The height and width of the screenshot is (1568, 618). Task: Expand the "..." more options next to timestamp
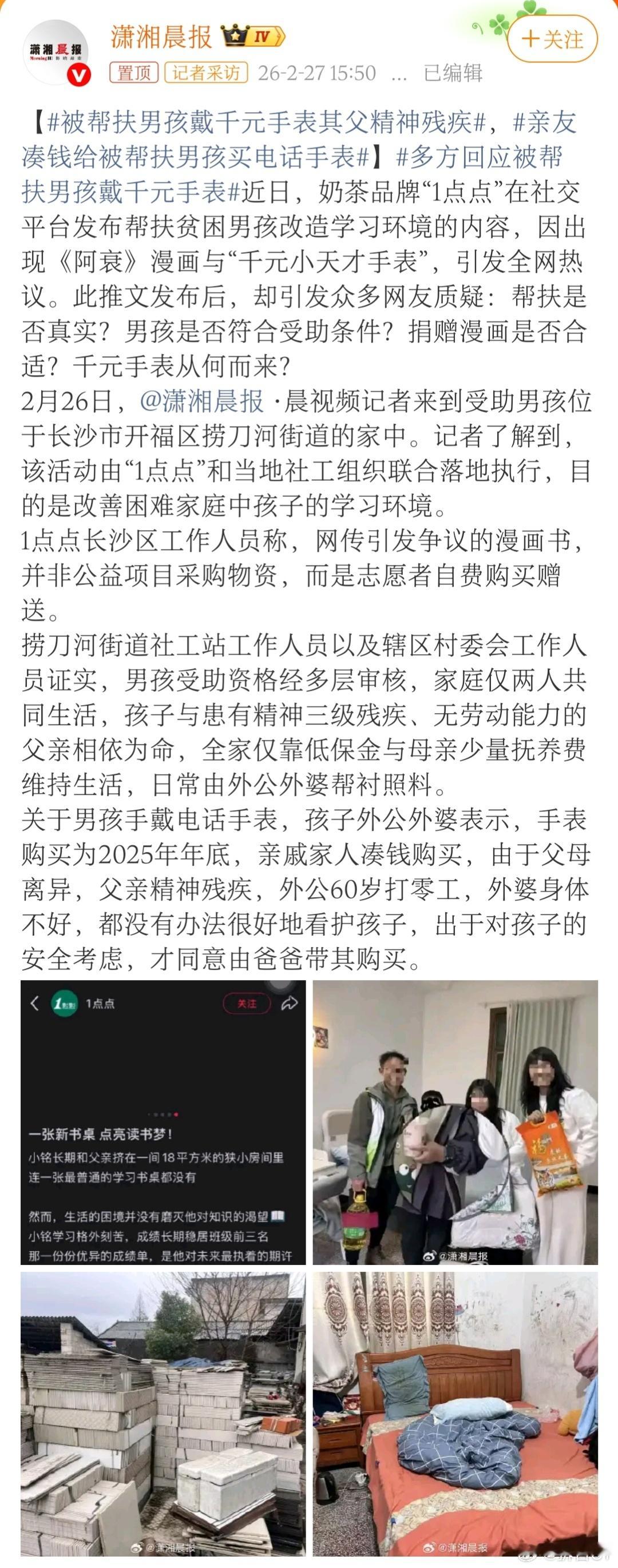tap(399, 75)
